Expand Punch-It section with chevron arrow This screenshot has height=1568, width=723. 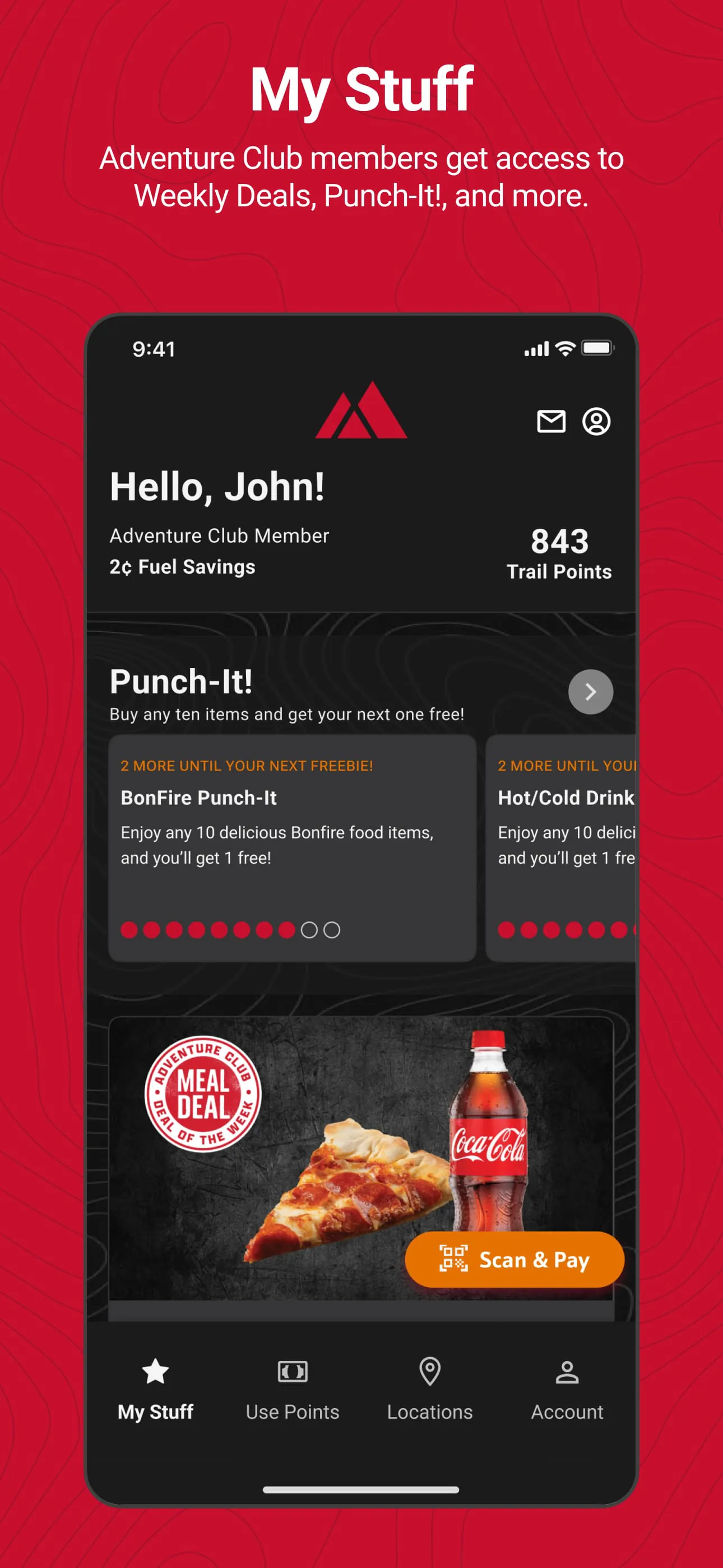tap(589, 691)
